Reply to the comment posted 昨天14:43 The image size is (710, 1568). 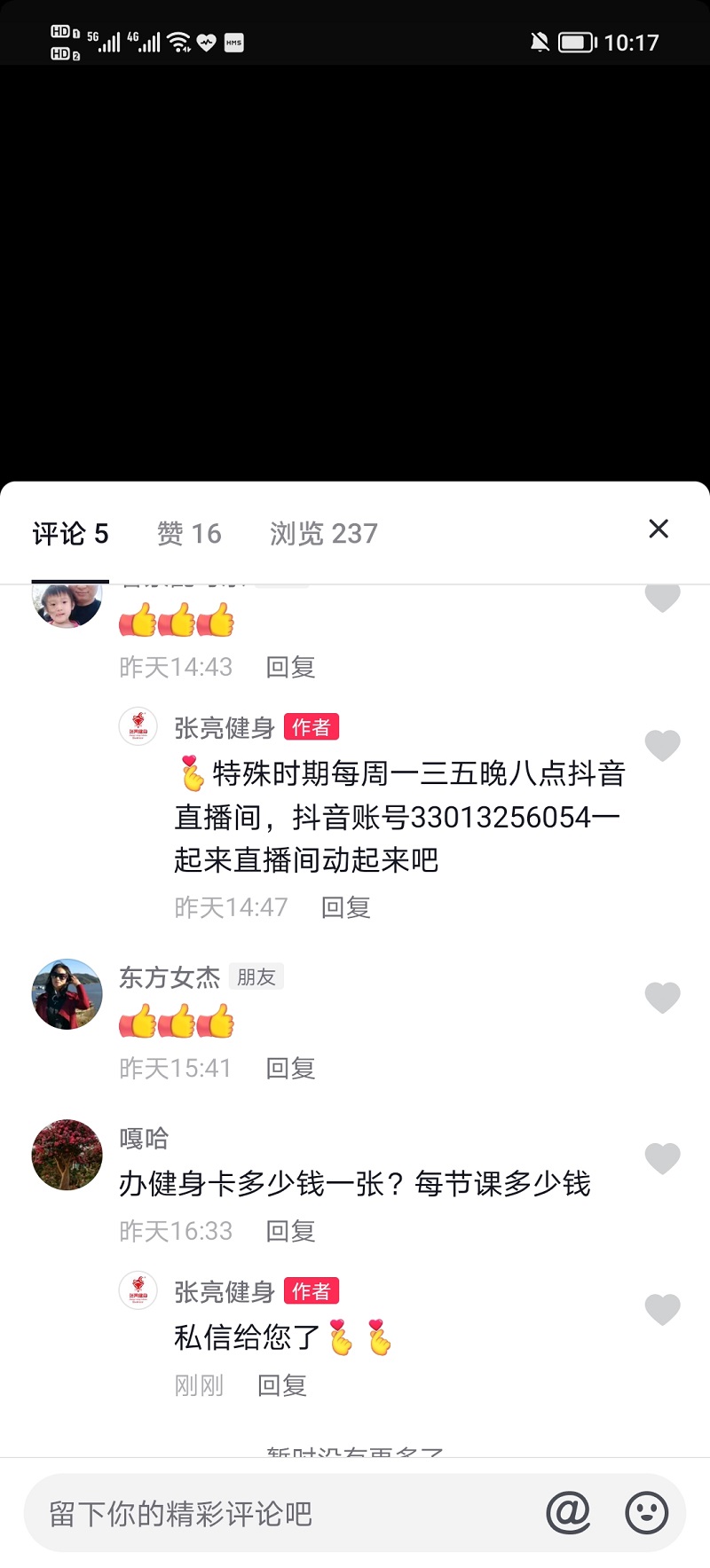click(x=291, y=667)
